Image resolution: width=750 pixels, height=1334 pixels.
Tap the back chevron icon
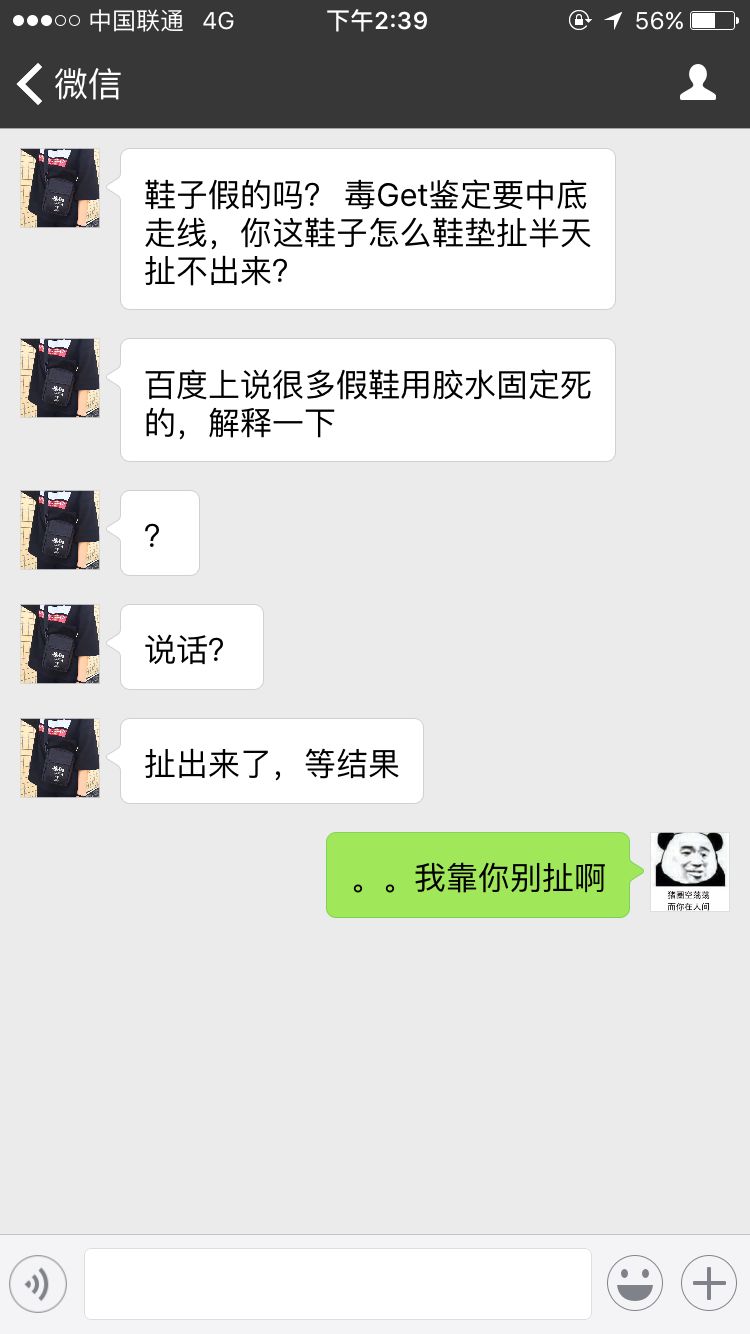28,84
